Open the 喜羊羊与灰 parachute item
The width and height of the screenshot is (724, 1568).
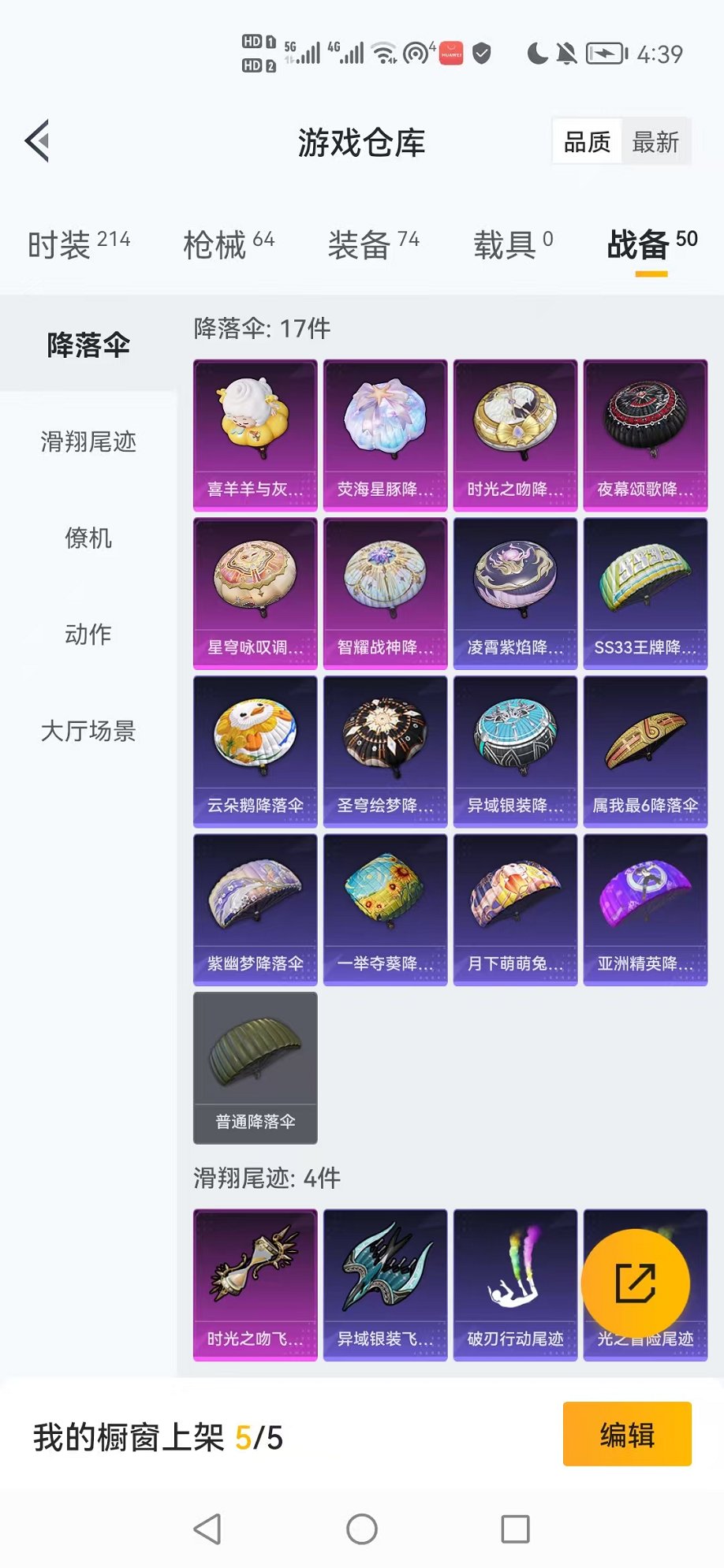(255, 435)
